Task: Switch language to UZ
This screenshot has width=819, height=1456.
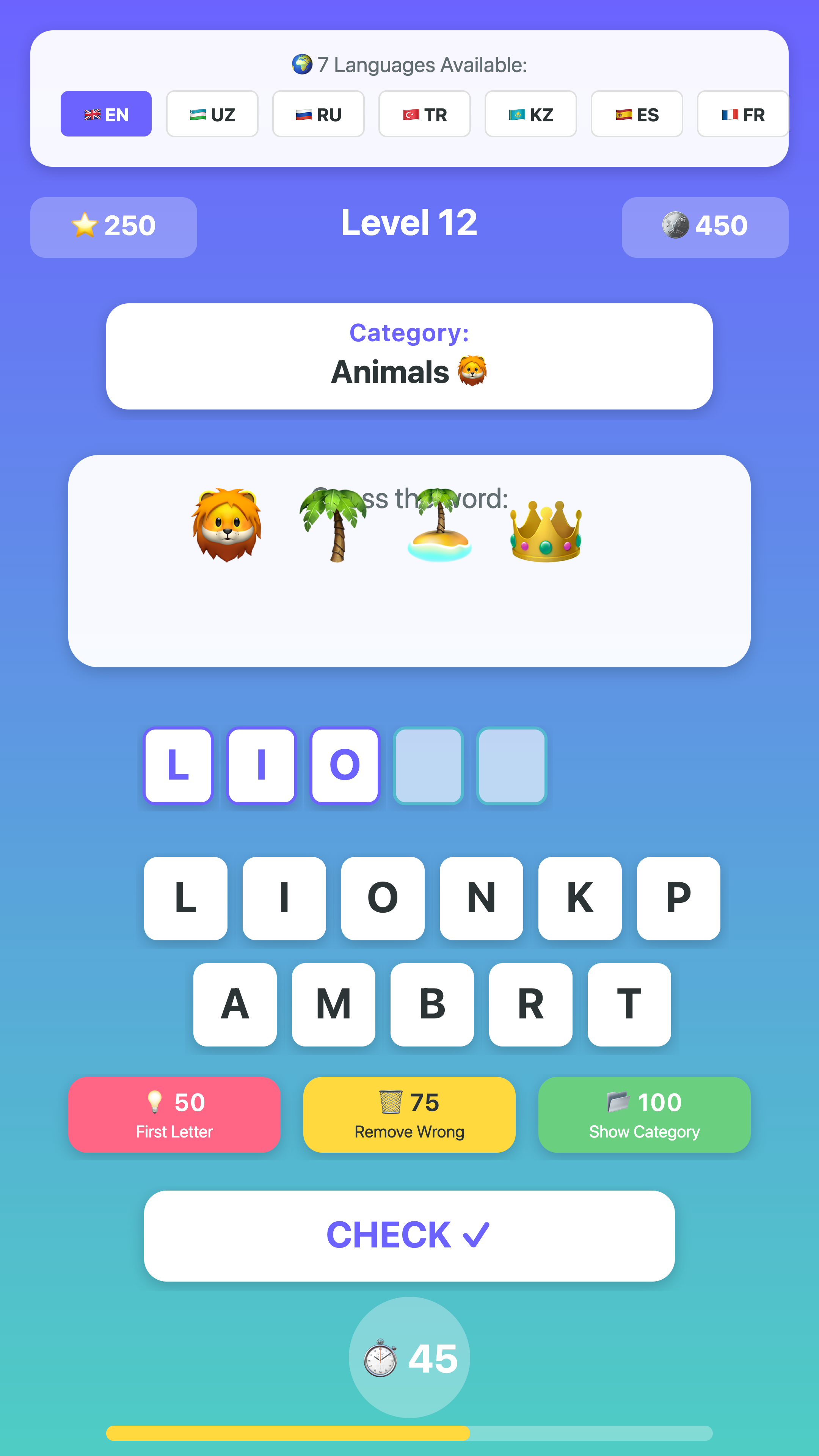Action: tap(212, 114)
